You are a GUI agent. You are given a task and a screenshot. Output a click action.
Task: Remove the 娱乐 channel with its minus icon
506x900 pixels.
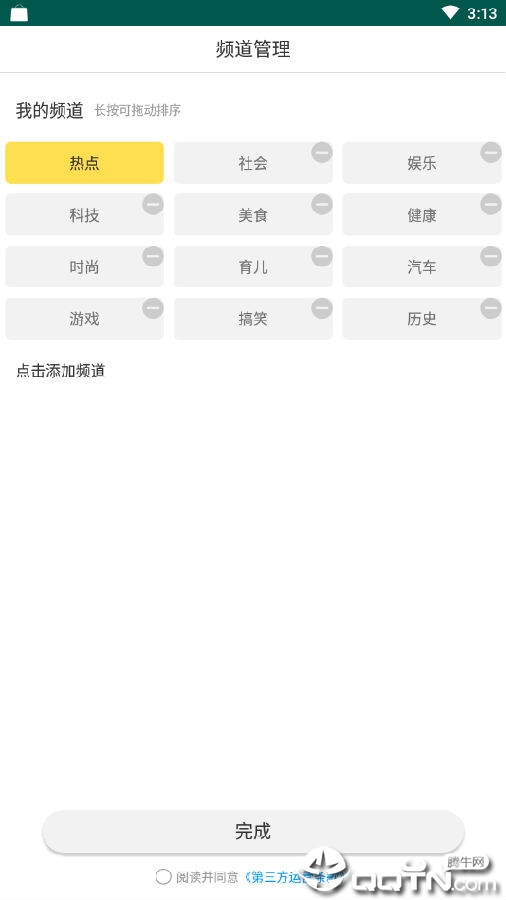491,152
